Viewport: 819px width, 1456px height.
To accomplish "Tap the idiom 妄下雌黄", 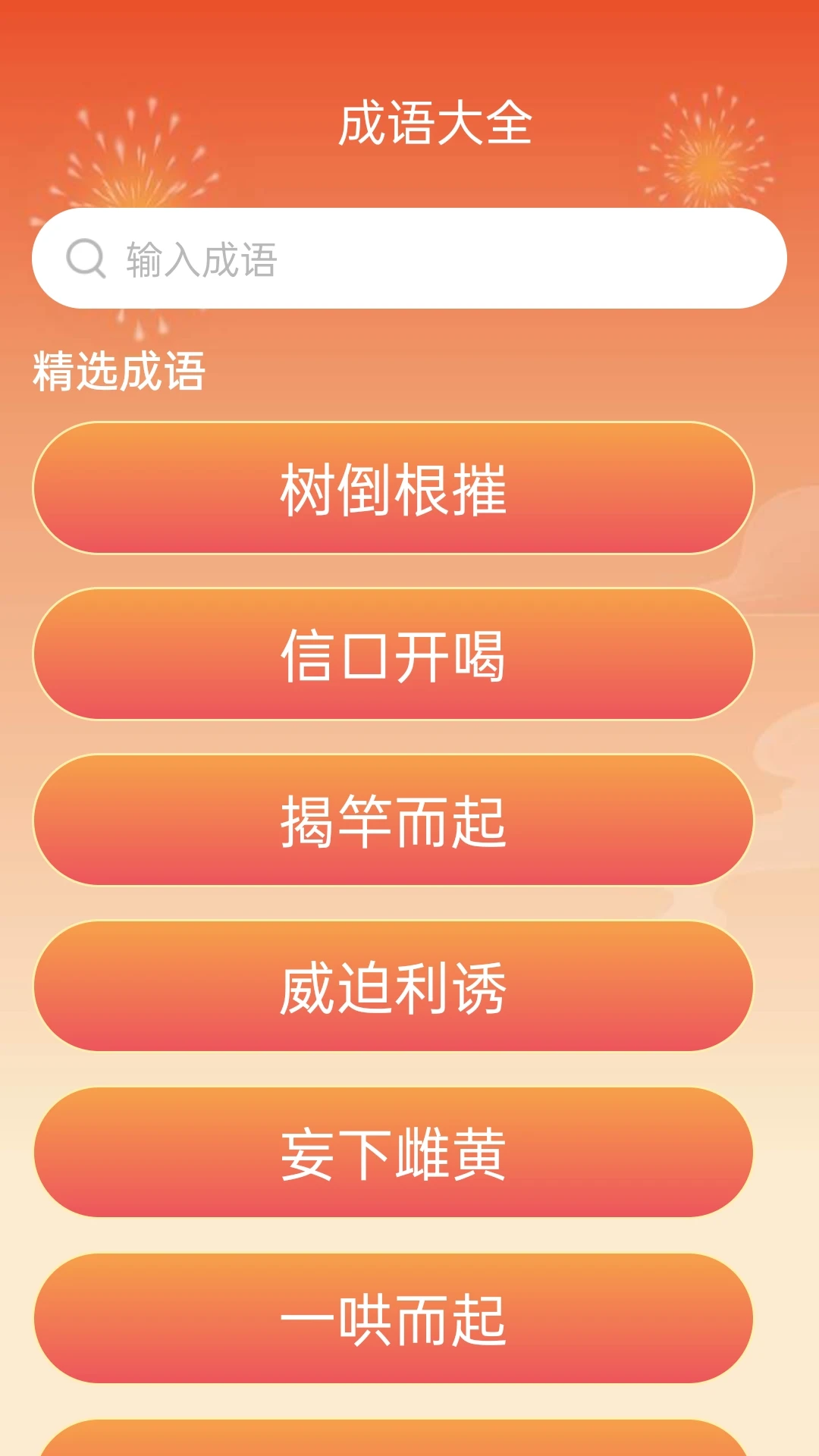I will click(x=395, y=1153).
